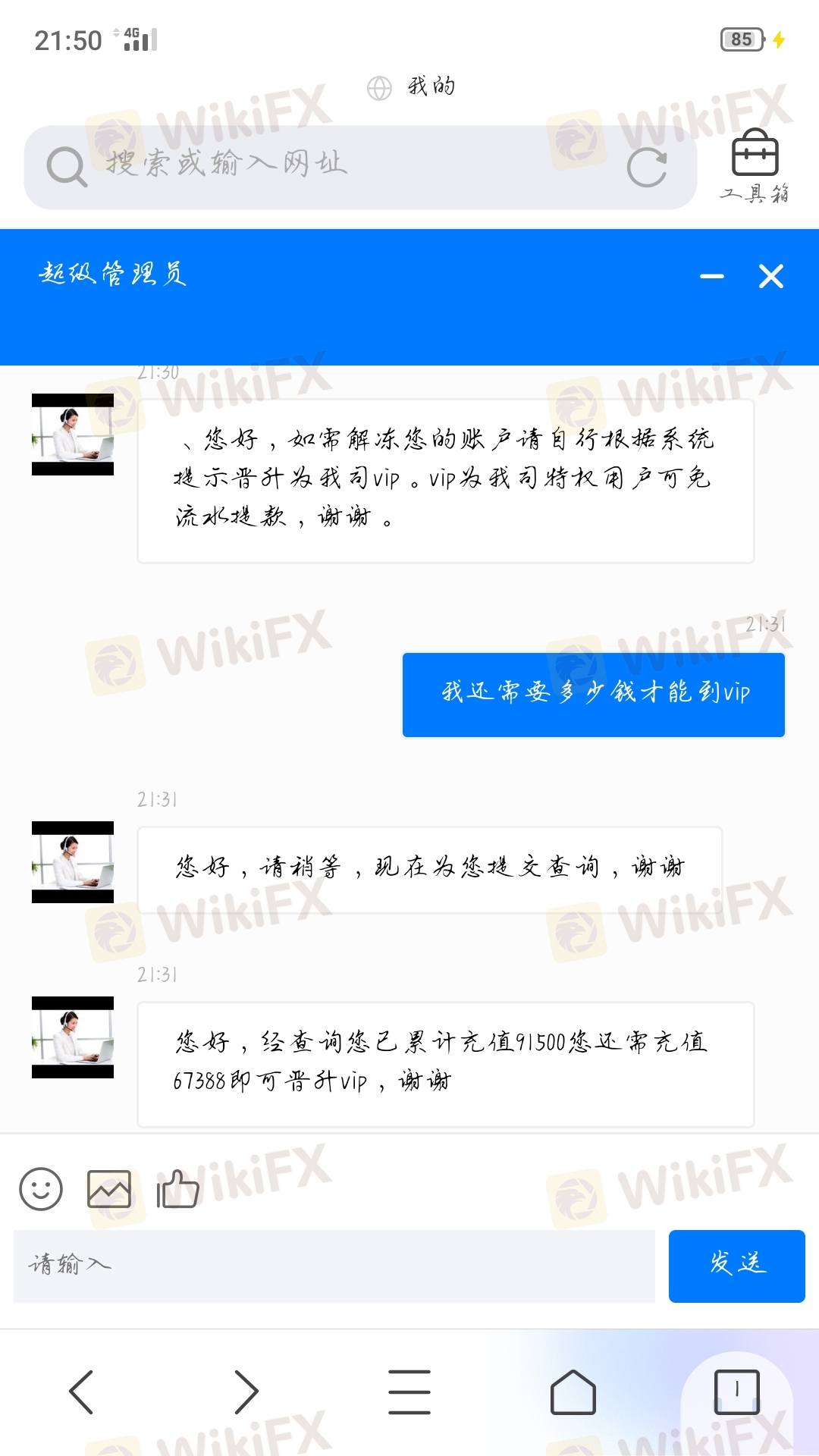The image size is (819, 1456).
Task: Go back to the previous page
Action: [x=81, y=1392]
